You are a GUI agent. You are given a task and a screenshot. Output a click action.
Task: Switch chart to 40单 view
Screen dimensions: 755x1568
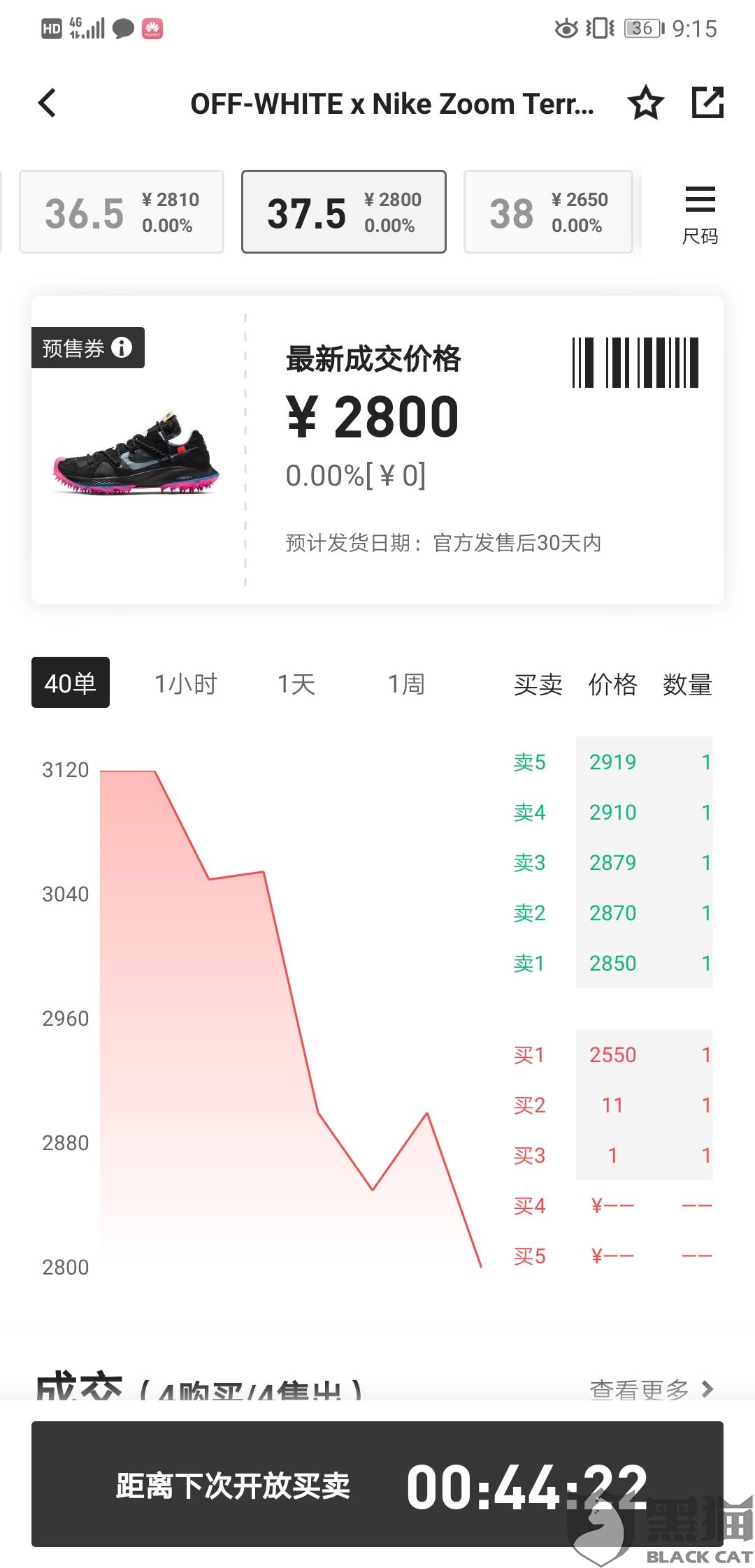point(71,683)
